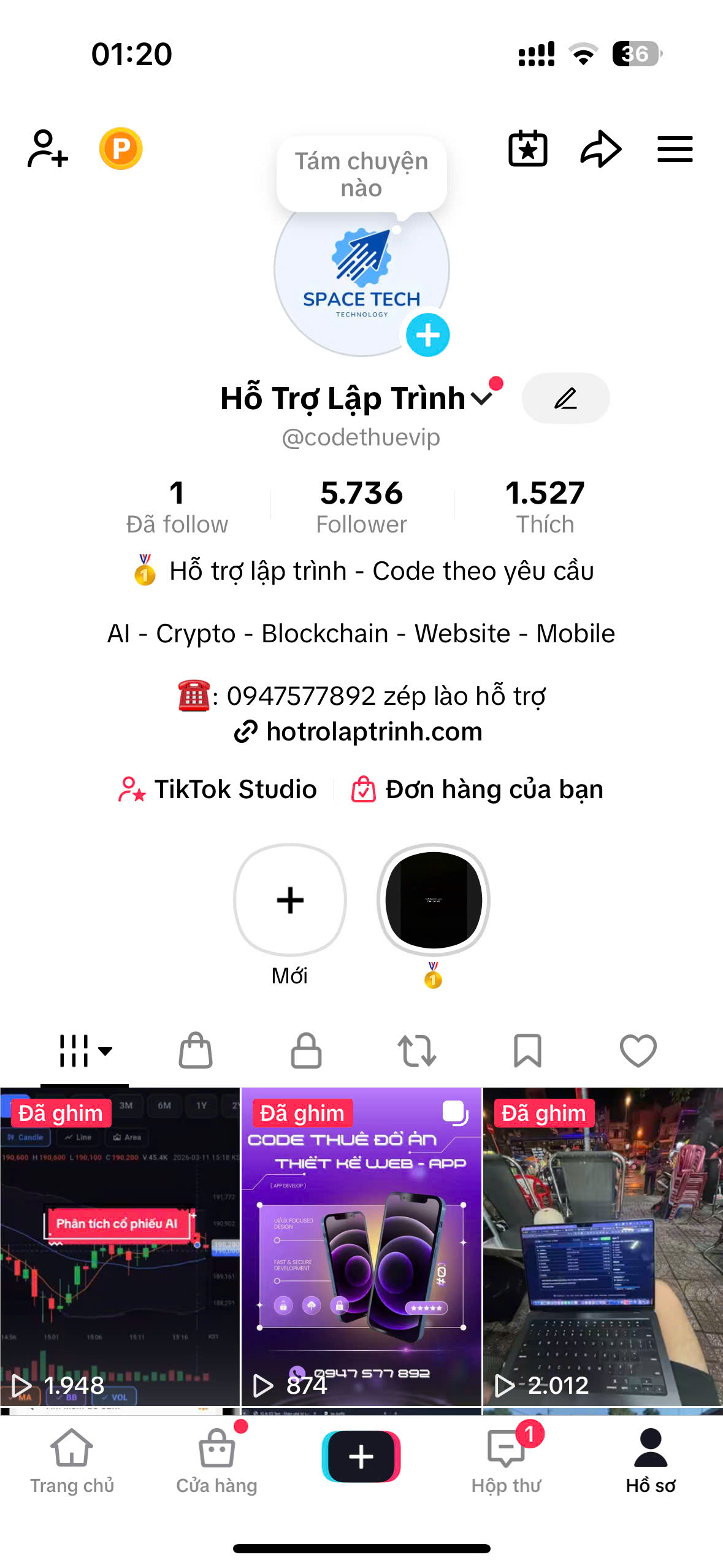Viewport: 723px width, 1568px height.
Task: Add a new story with blue plus badge
Action: point(428,333)
